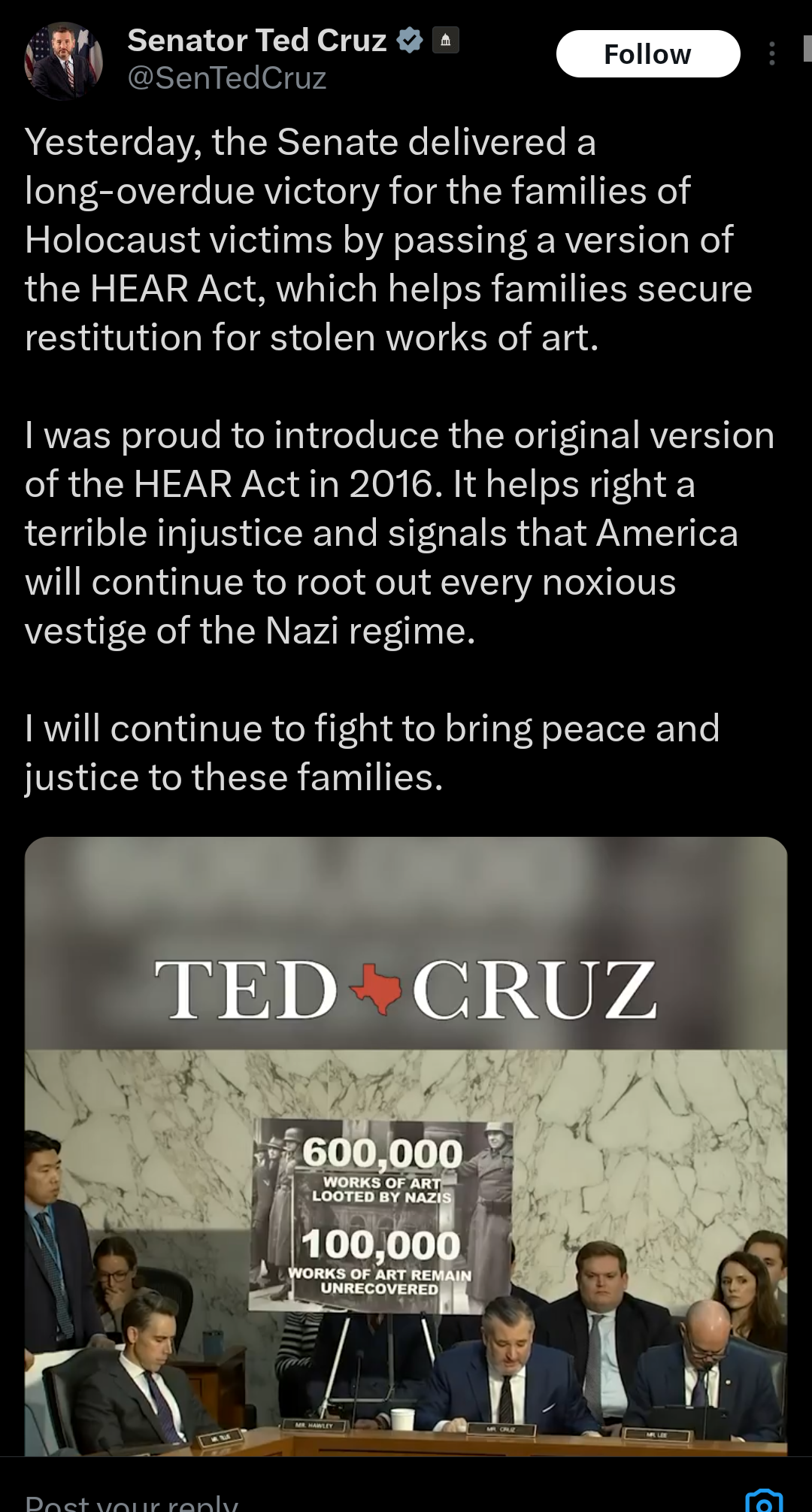Open Senator Ted Cruz's profile picture

click(x=63, y=60)
